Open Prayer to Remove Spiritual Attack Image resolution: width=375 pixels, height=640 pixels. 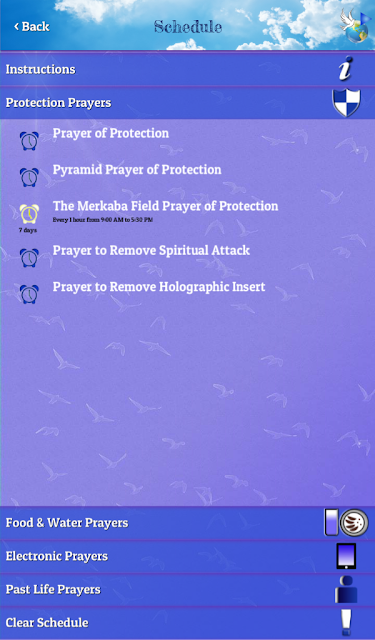pos(151,250)
